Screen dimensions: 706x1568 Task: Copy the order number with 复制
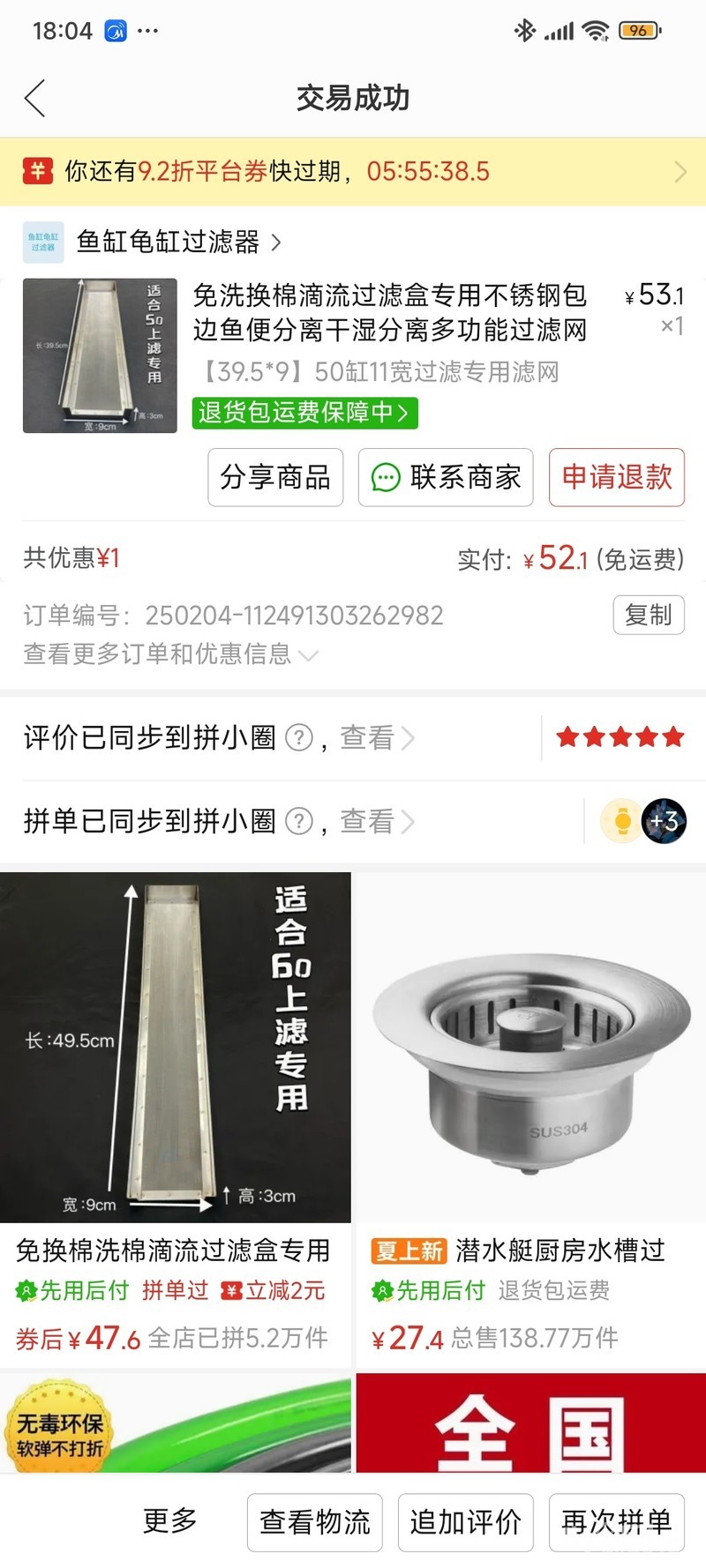649,615
